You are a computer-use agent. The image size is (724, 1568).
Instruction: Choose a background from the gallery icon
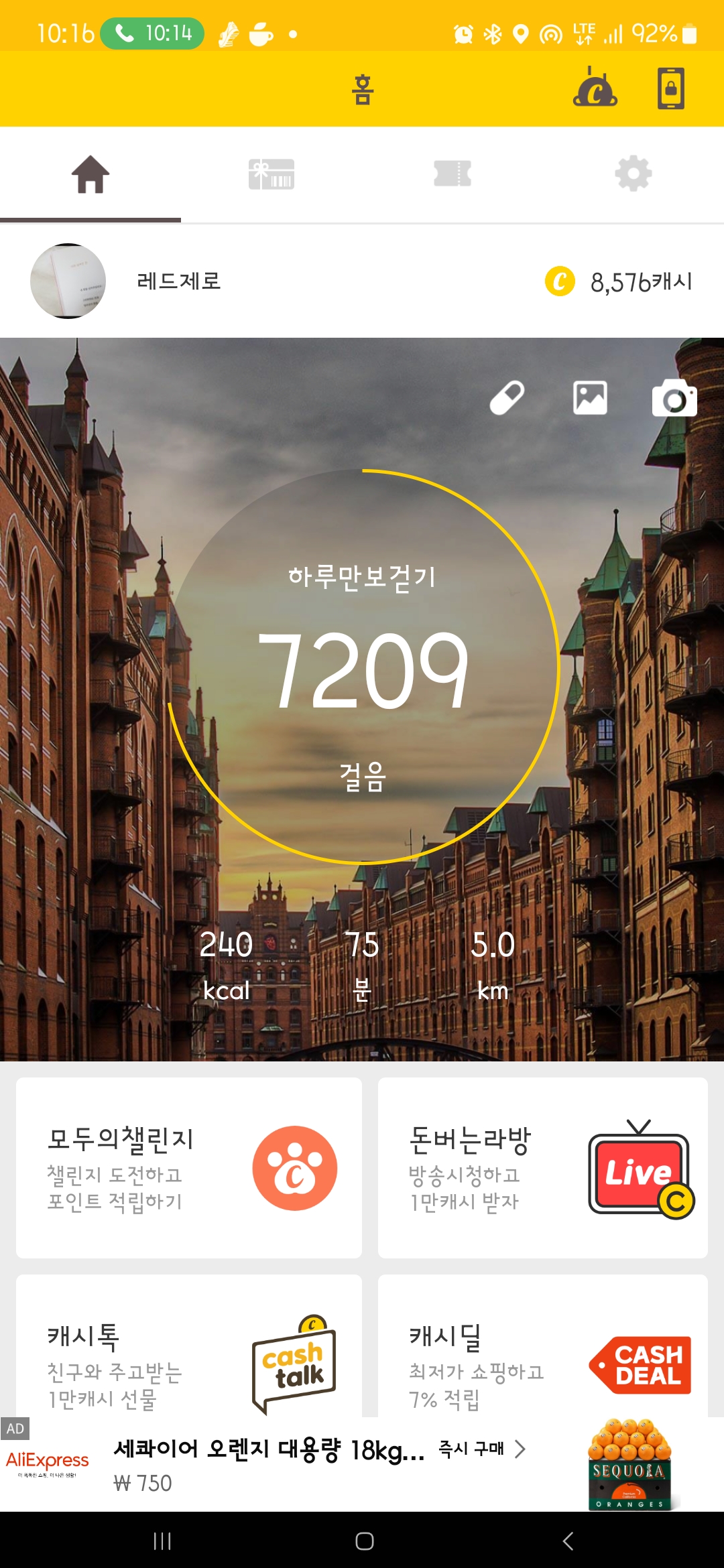pos(590,398)
